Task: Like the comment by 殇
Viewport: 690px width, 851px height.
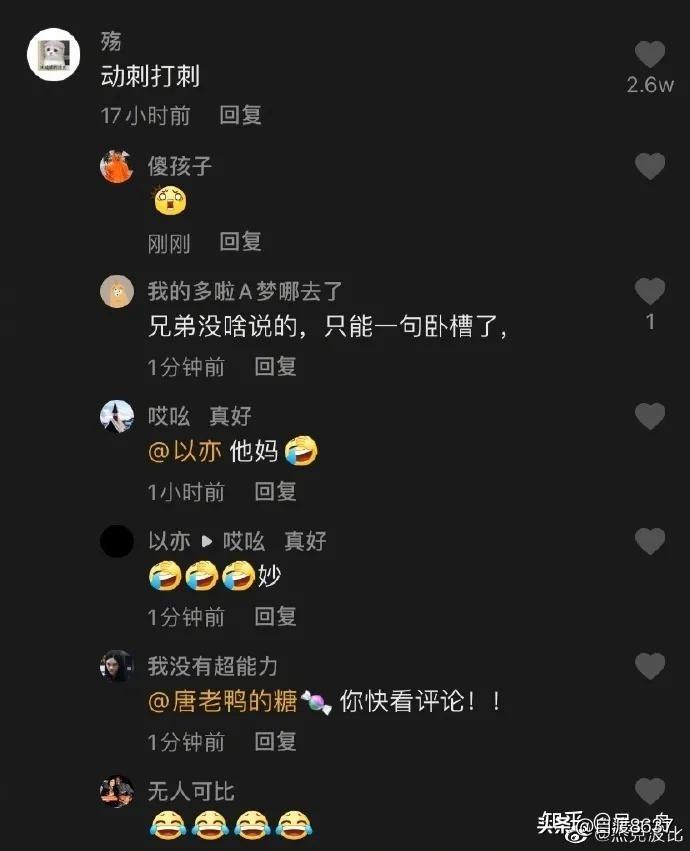Action: pyautogui.click(x=650, y=55)
